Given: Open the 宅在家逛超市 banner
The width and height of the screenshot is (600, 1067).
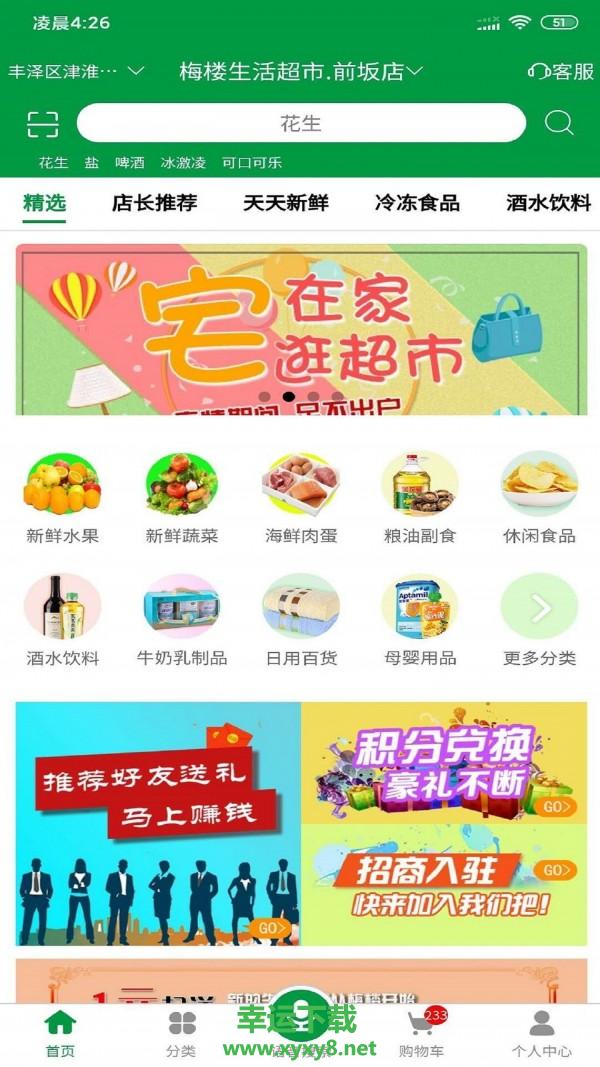Looking at the screenshot, I should coord(300,328).
